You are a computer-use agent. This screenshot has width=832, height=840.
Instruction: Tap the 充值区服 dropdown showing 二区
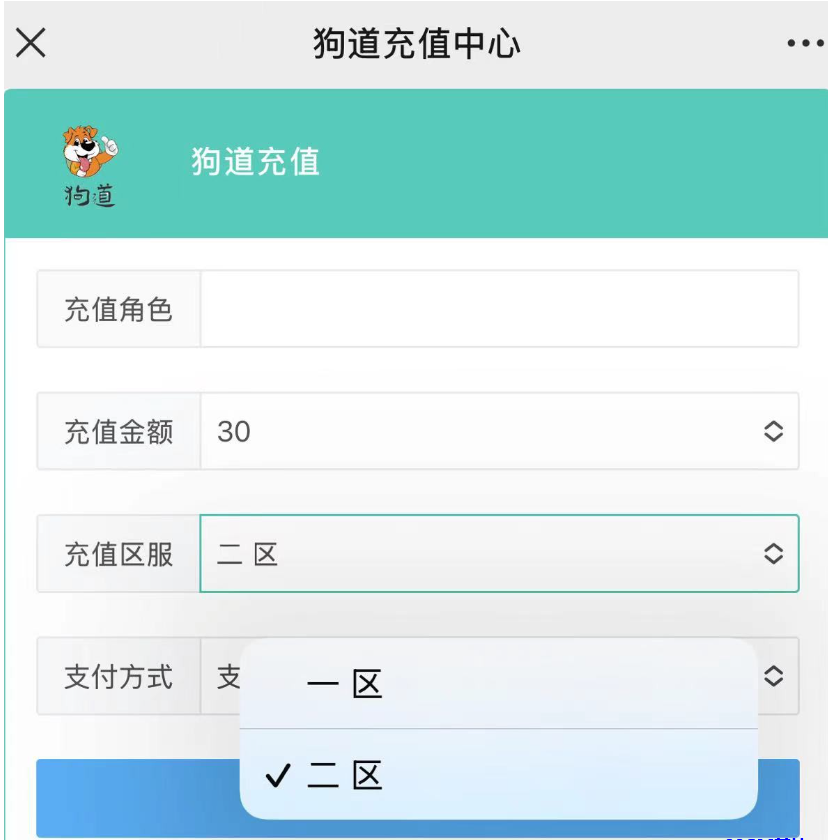499,554
